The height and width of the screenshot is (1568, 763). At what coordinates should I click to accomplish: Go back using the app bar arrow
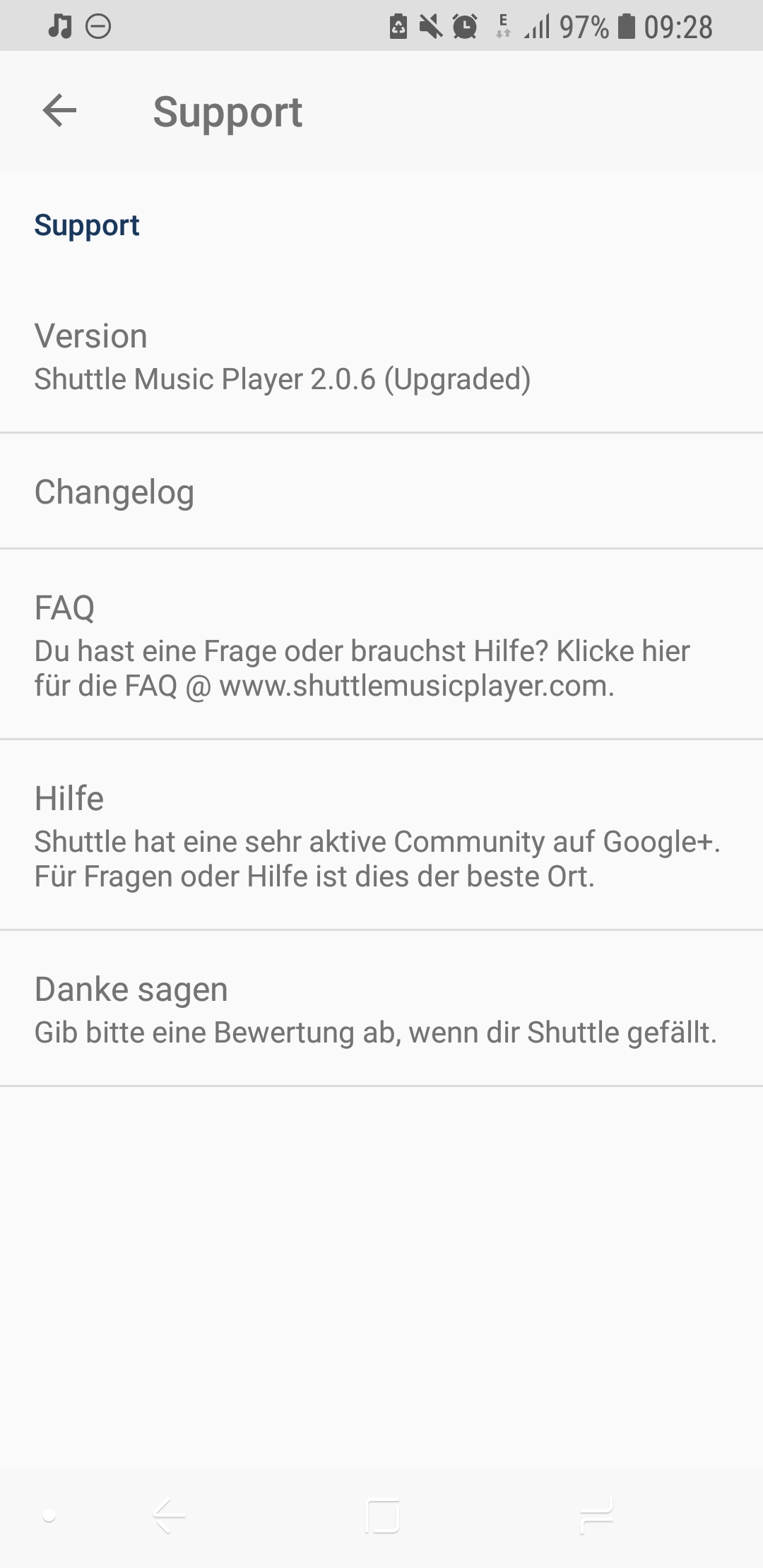[x=59, y=111]
